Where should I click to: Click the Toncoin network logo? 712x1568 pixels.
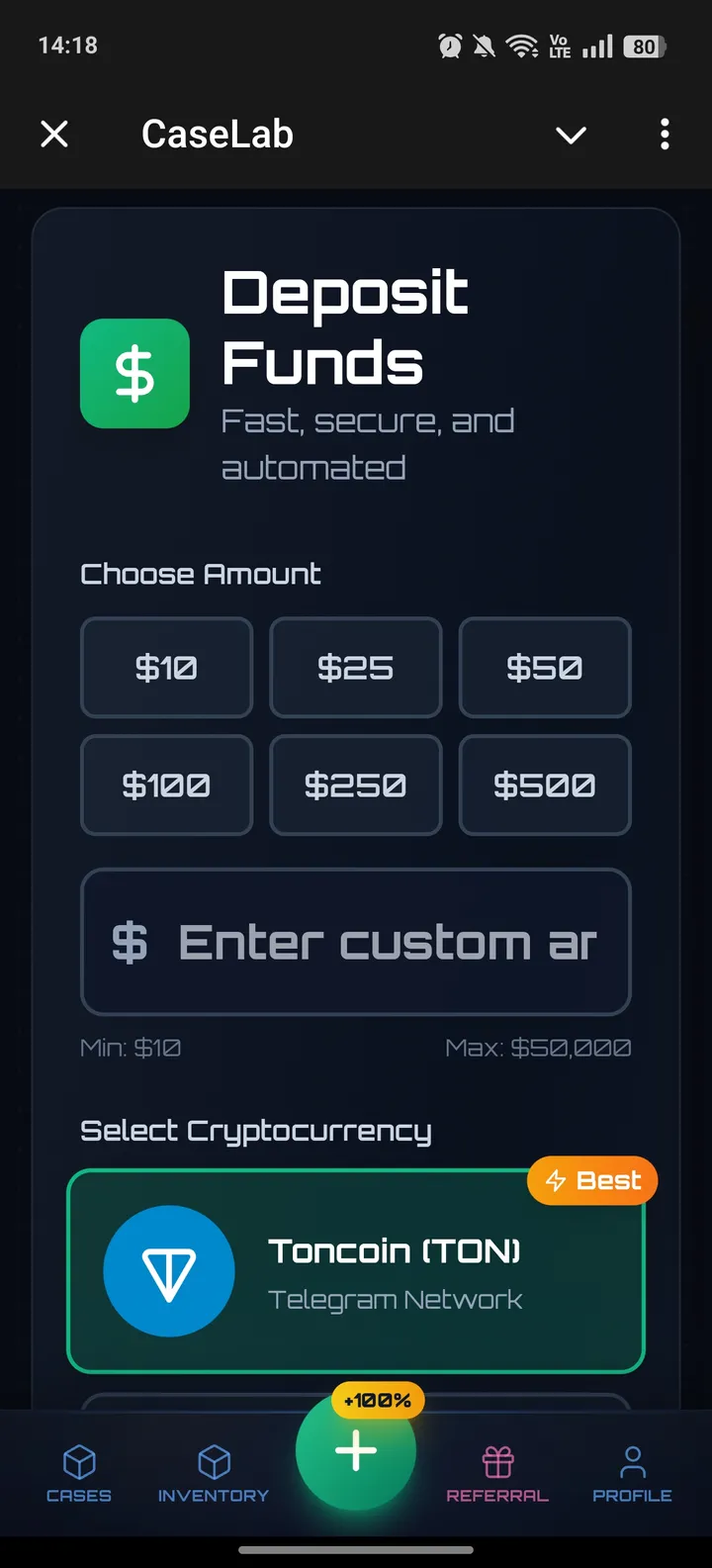click(x=170, y=1271)
